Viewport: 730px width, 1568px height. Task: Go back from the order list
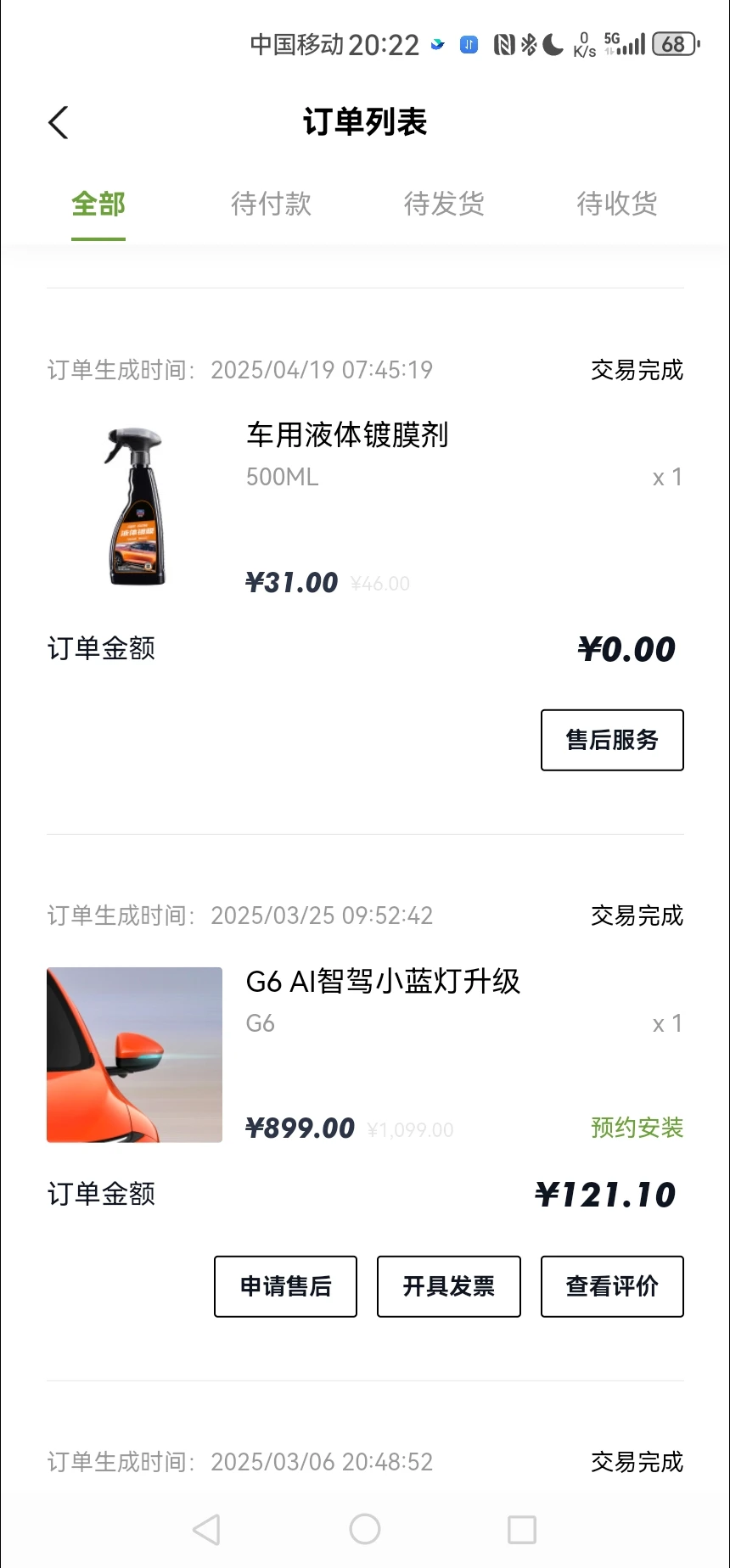tap(58, 123)
